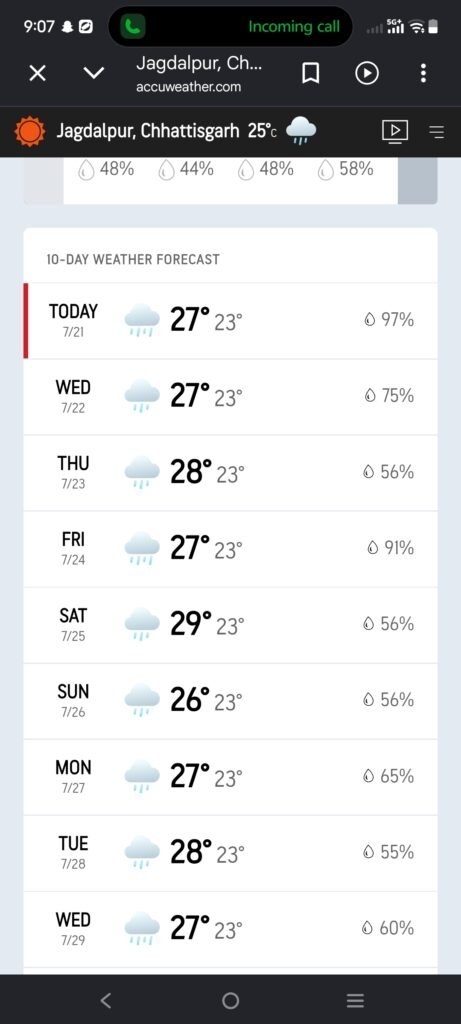Go back with system navigation button
The image size is (461, 1024).
pyautogui.click(x=106, y=1000)
